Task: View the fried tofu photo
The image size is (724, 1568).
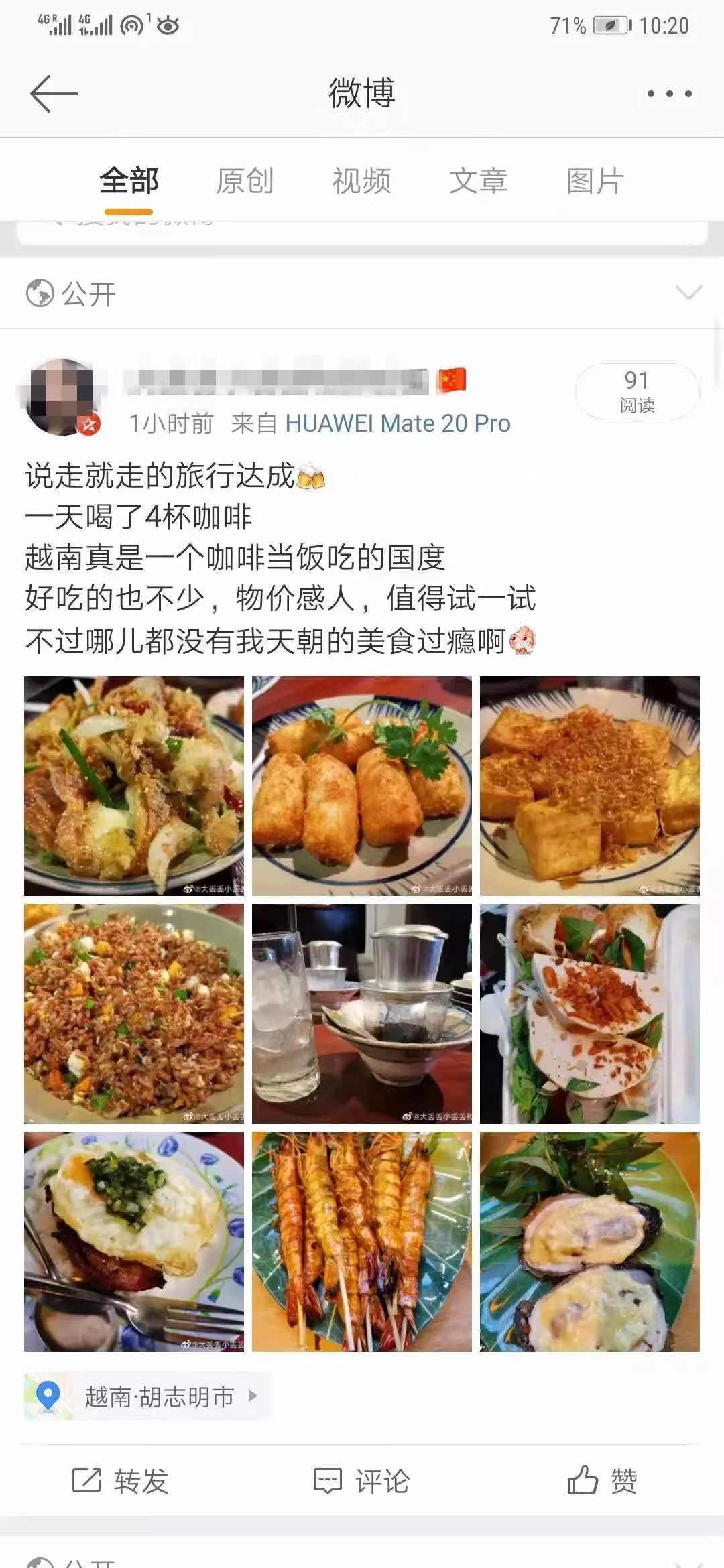Action: 589,785
